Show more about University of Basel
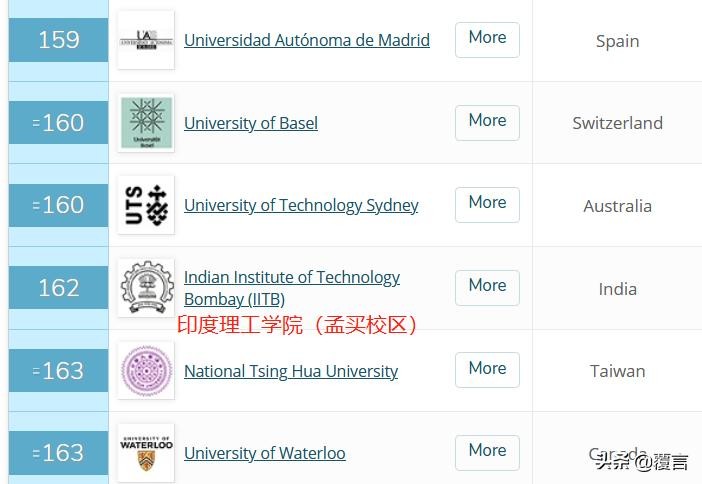The width and height of the screenshot is (702, 484). click(x=487, y=122)
